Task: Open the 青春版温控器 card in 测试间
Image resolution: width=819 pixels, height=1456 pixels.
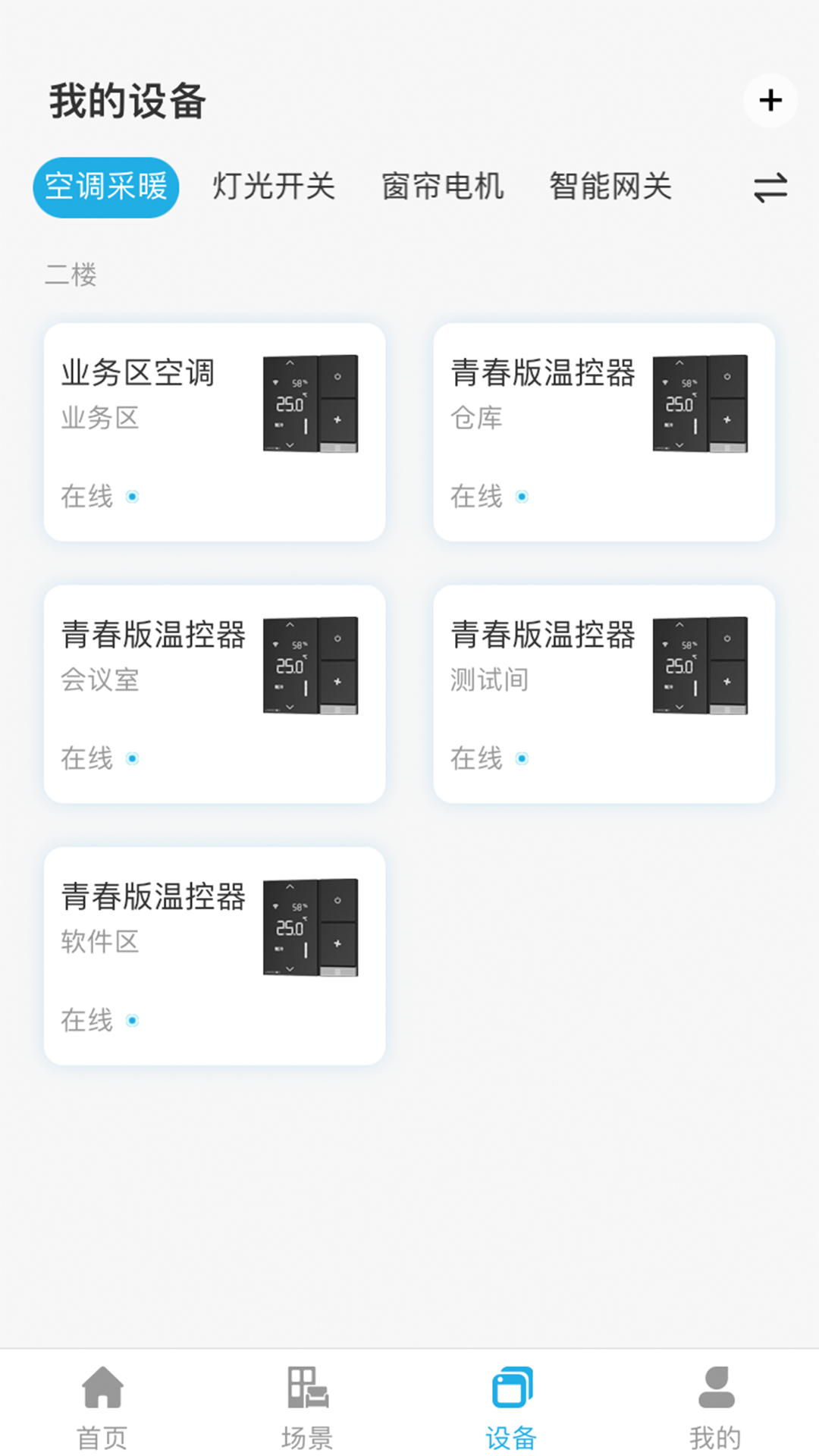Action: pyautogui.click(x=604, y=694)
